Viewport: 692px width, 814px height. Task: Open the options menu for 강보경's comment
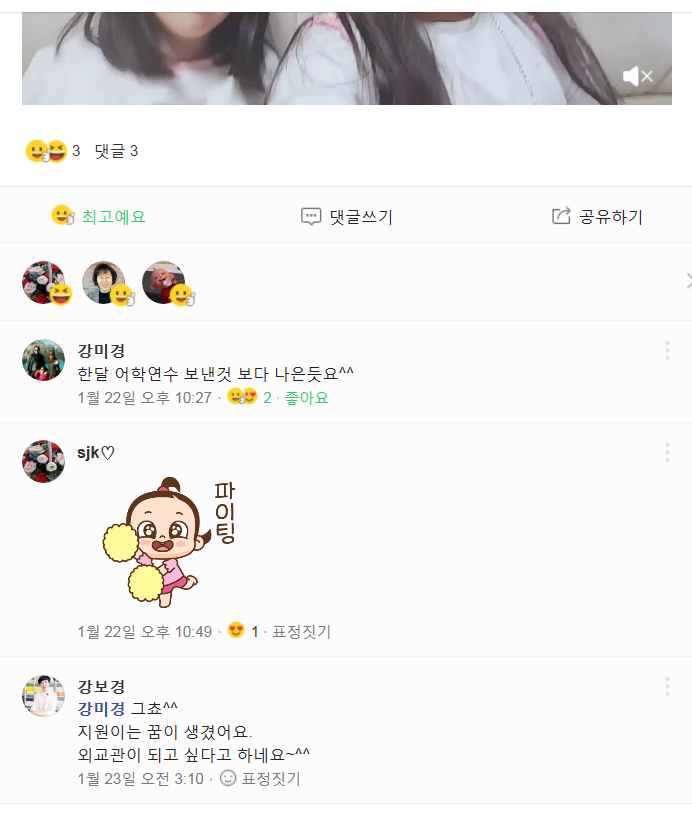[x=667, y=687]
